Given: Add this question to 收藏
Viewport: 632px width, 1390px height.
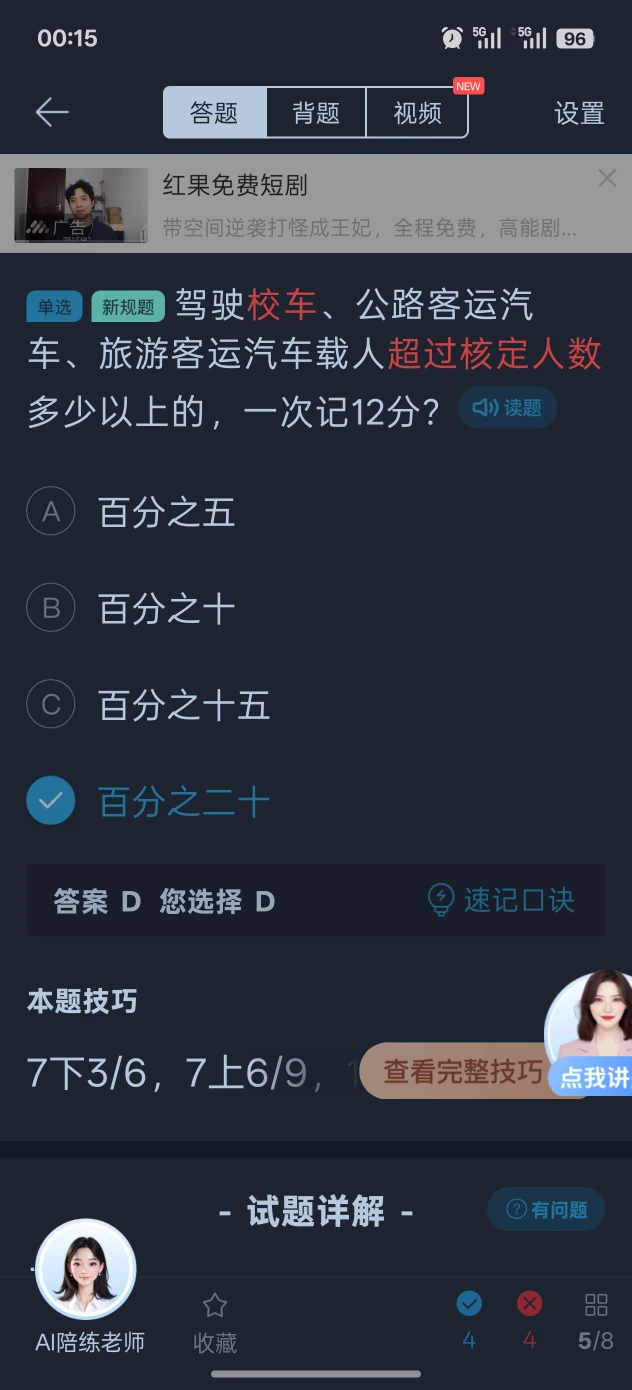Looking at the screenshot, I should click(x=215, y=1322).
